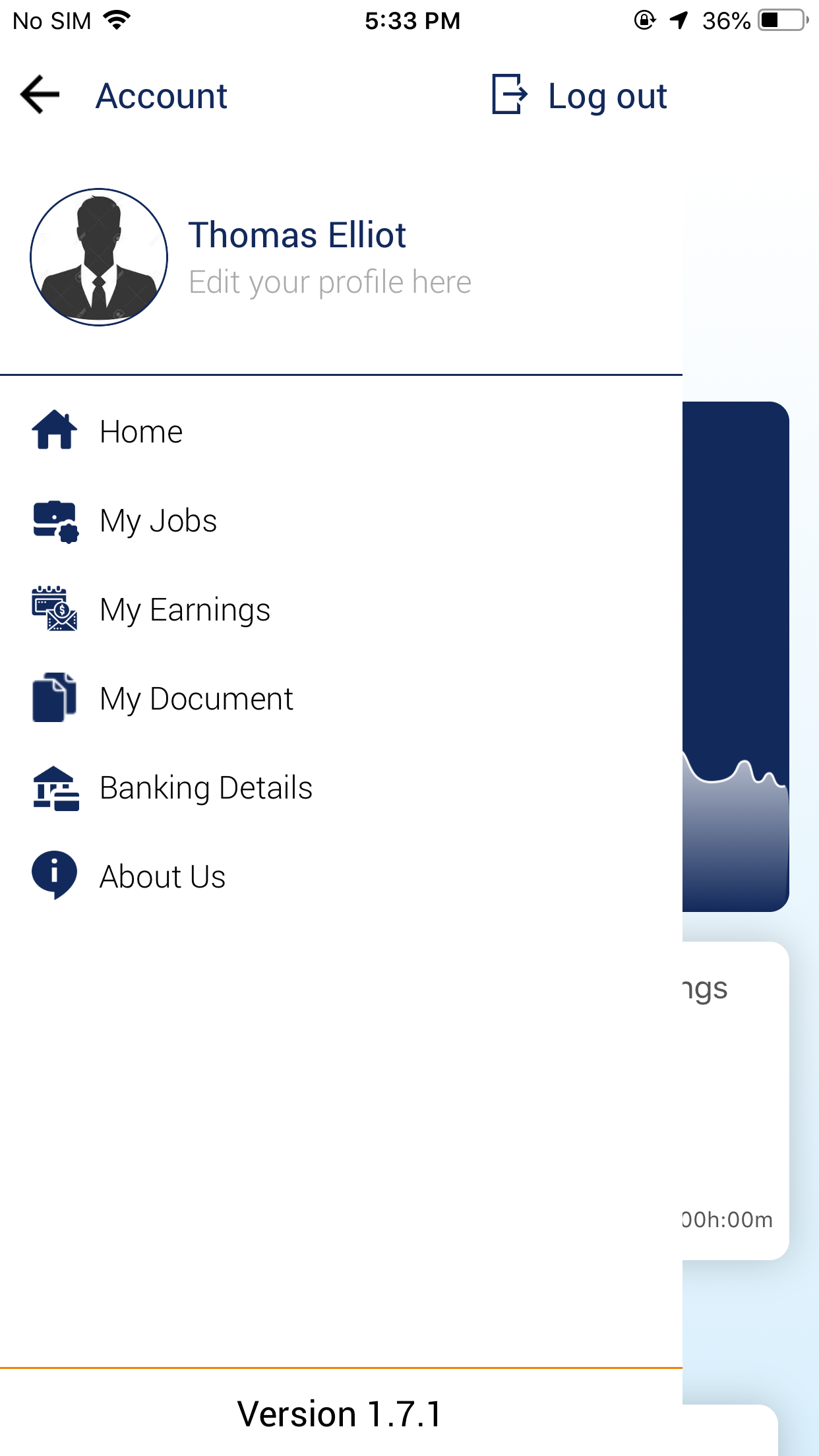Open Banking Details
The height and width of the screenshot is (1456, 819).
(x=206, y=788)
